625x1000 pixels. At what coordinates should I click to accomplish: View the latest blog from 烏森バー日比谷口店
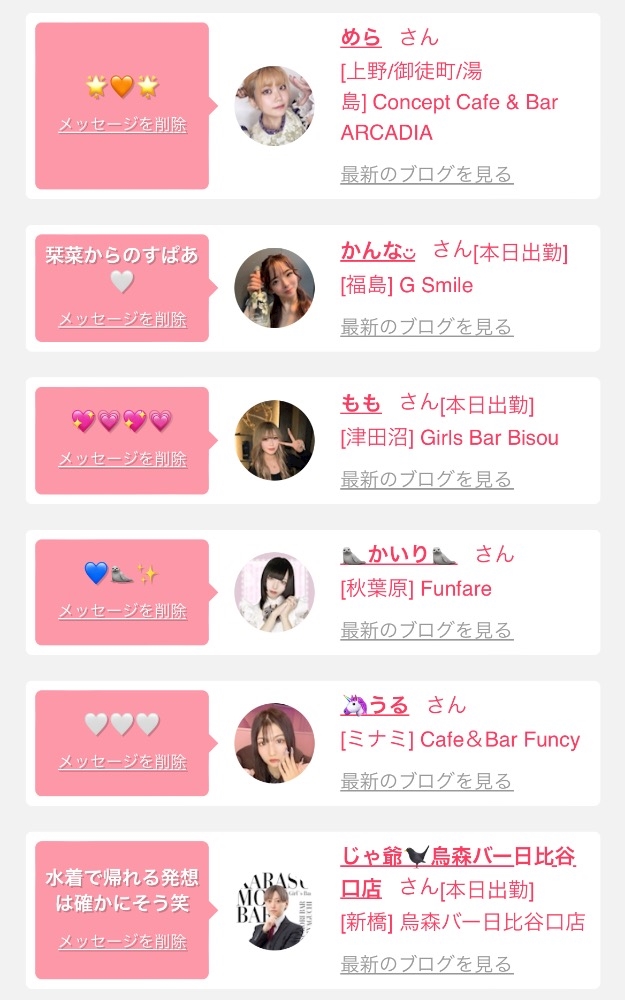pos(426,964)
